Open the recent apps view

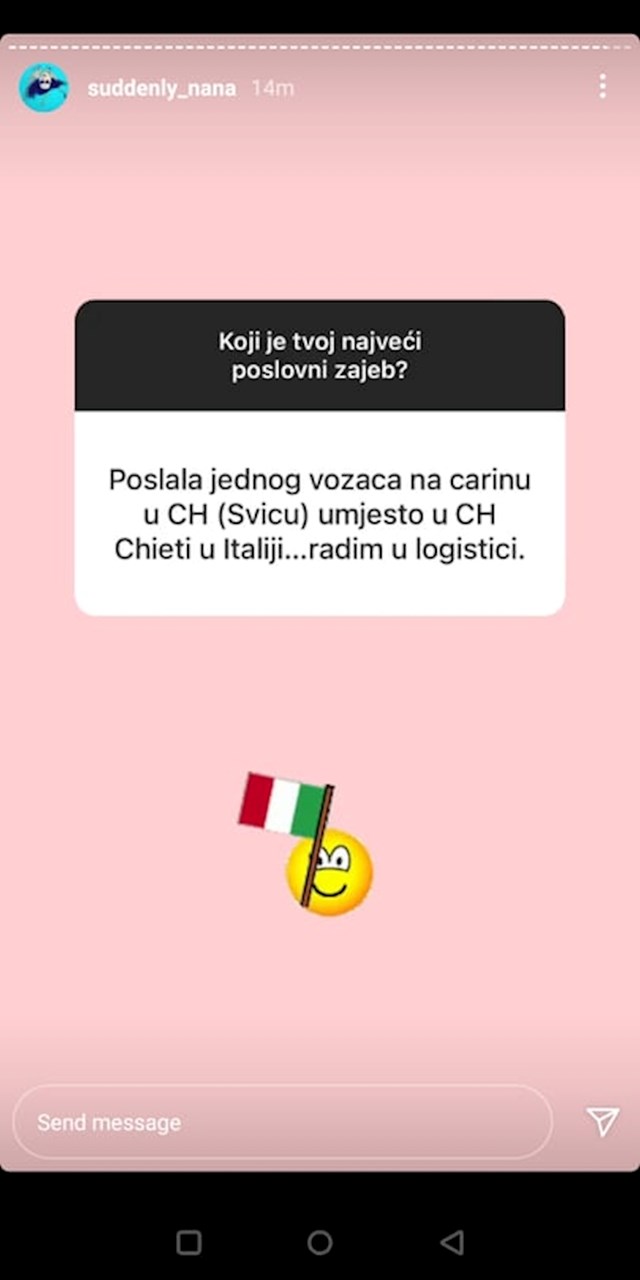click(x=188, y=1242)
